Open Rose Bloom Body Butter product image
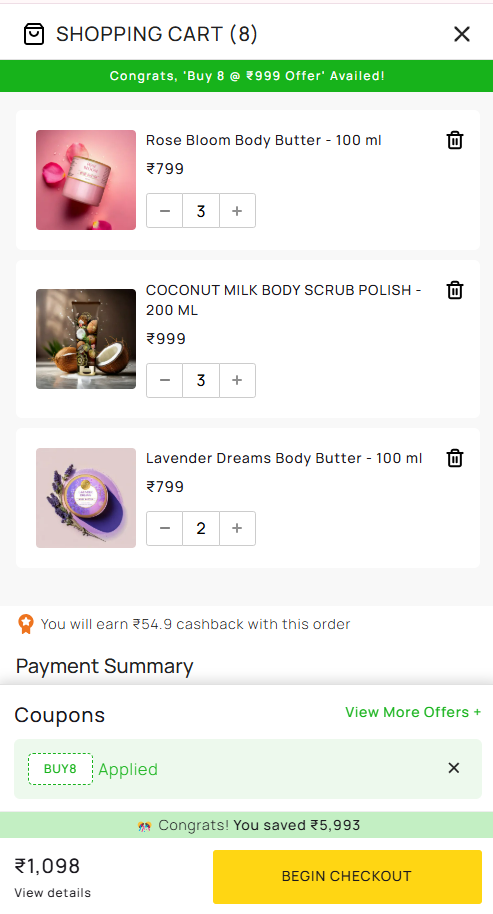 (x=86, y=180)
